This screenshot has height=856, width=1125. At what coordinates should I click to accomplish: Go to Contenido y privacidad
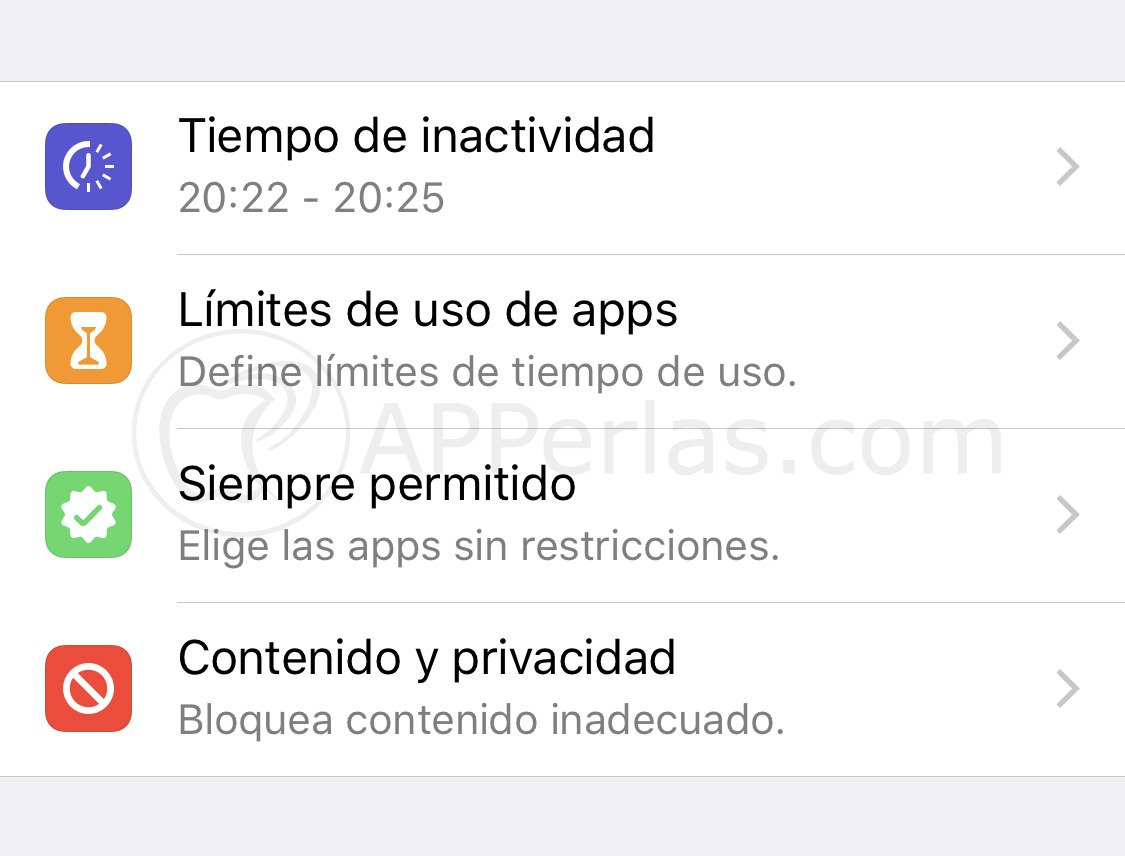click(x=560, y=689)
